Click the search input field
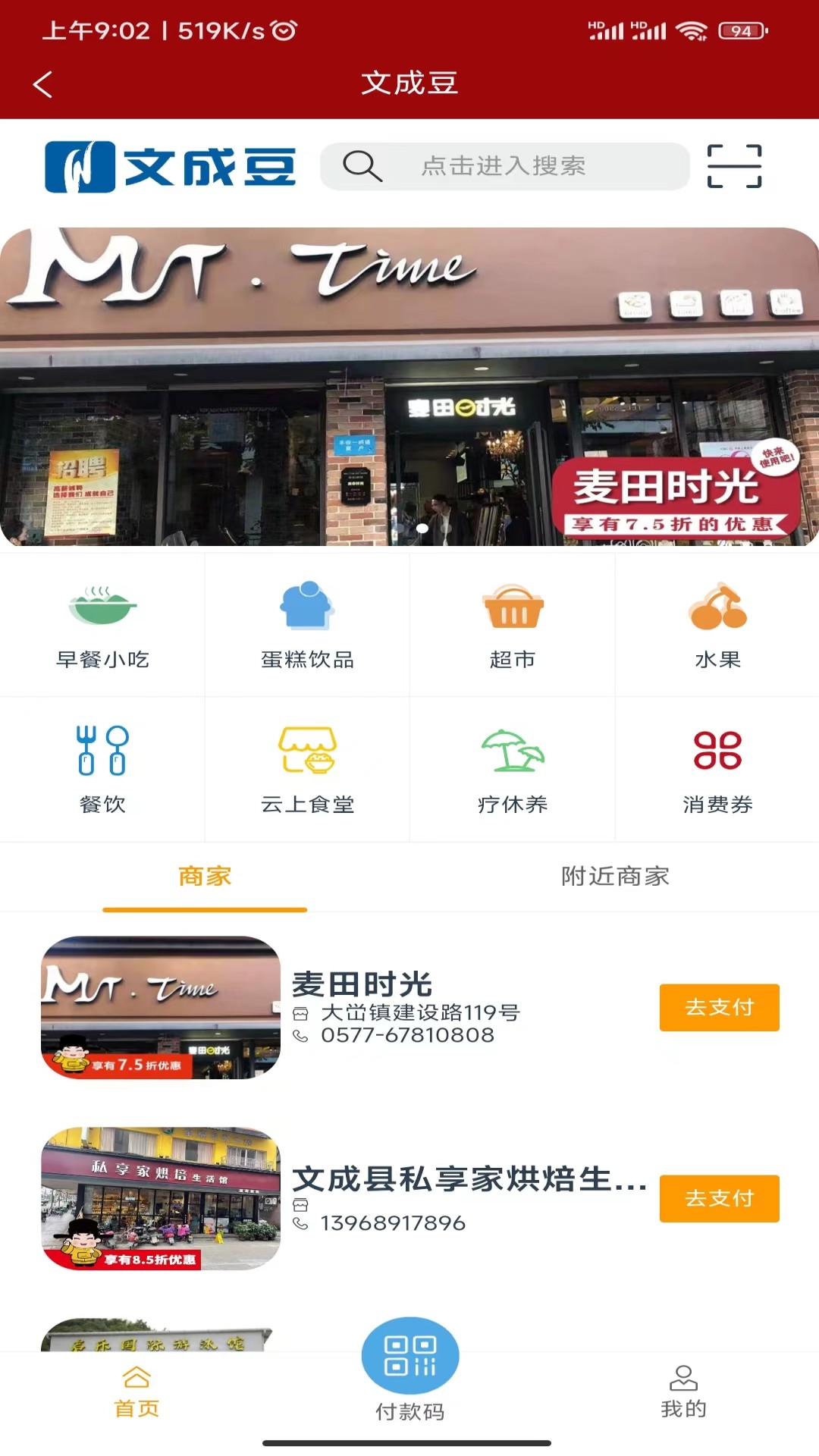This screenshot has height=1456, width=819. point(504,166)
